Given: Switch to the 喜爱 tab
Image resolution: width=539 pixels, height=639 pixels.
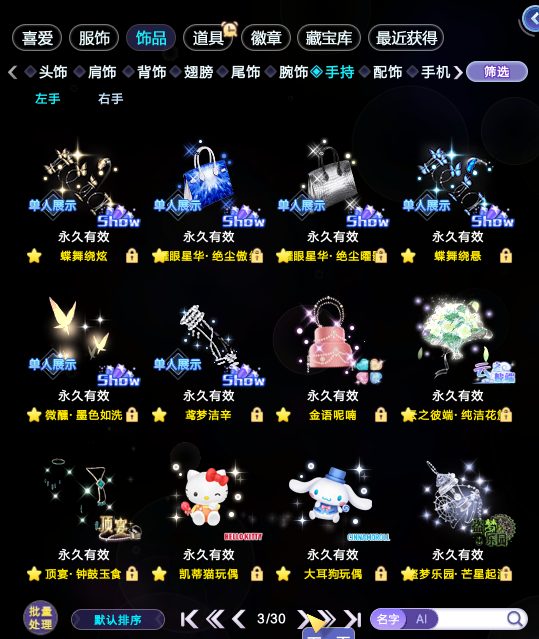Looking at the screenshot, I should [37, 38].
